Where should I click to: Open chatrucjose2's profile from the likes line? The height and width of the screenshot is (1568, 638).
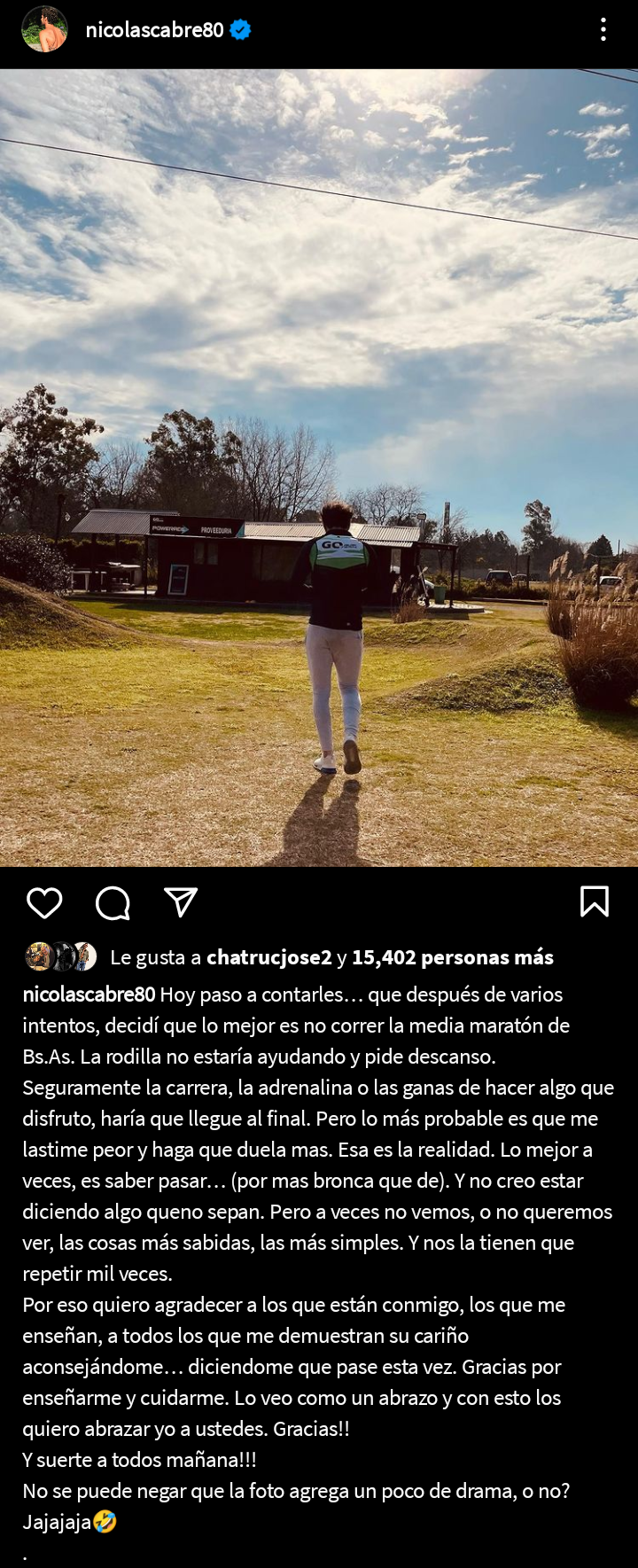[x=268, y=957]
